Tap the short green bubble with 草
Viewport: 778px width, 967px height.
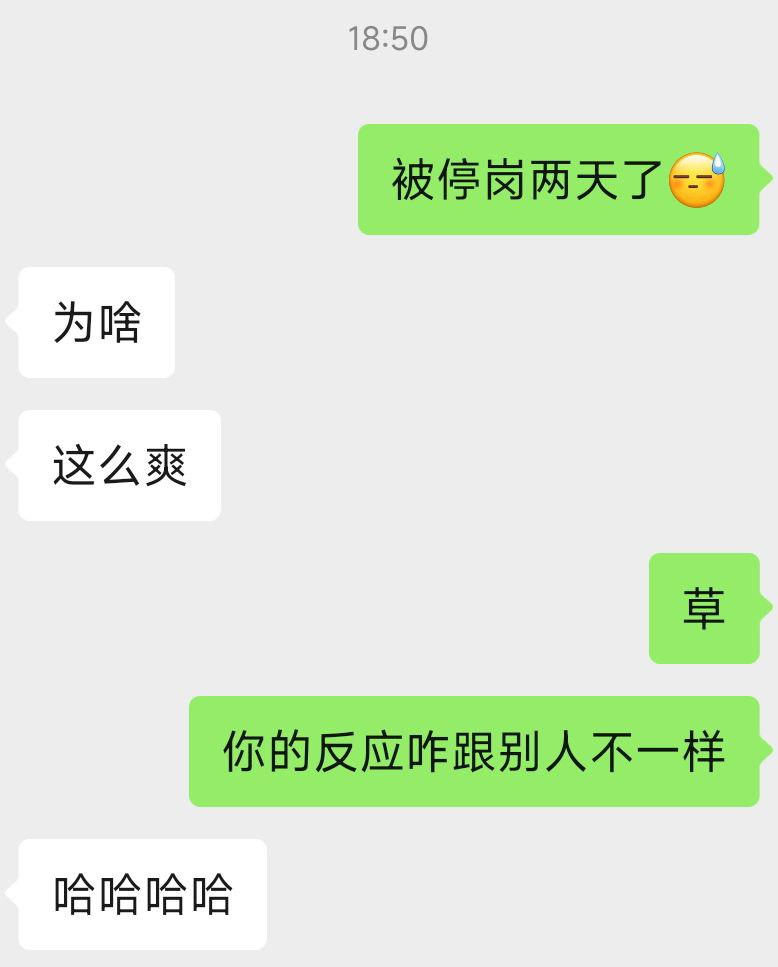(704, 608)
